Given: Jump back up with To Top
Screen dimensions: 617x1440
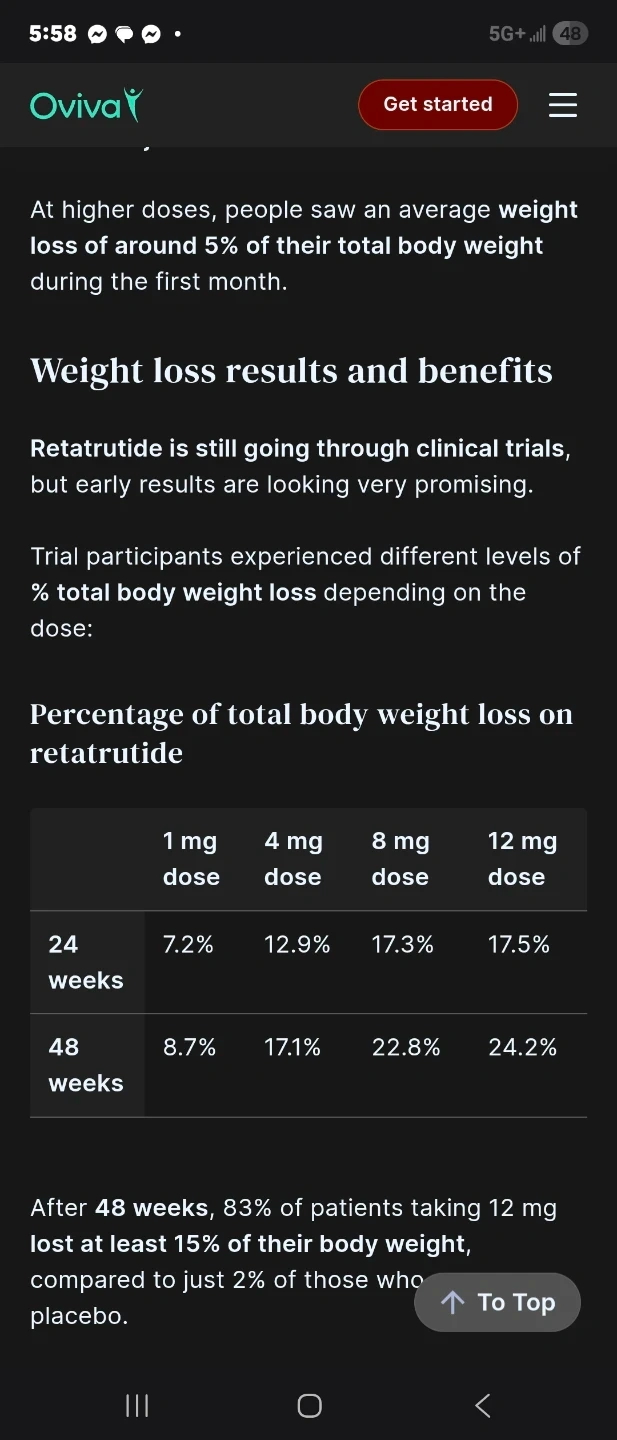Looking at the screenshot, I should (x=498, y=1302).
